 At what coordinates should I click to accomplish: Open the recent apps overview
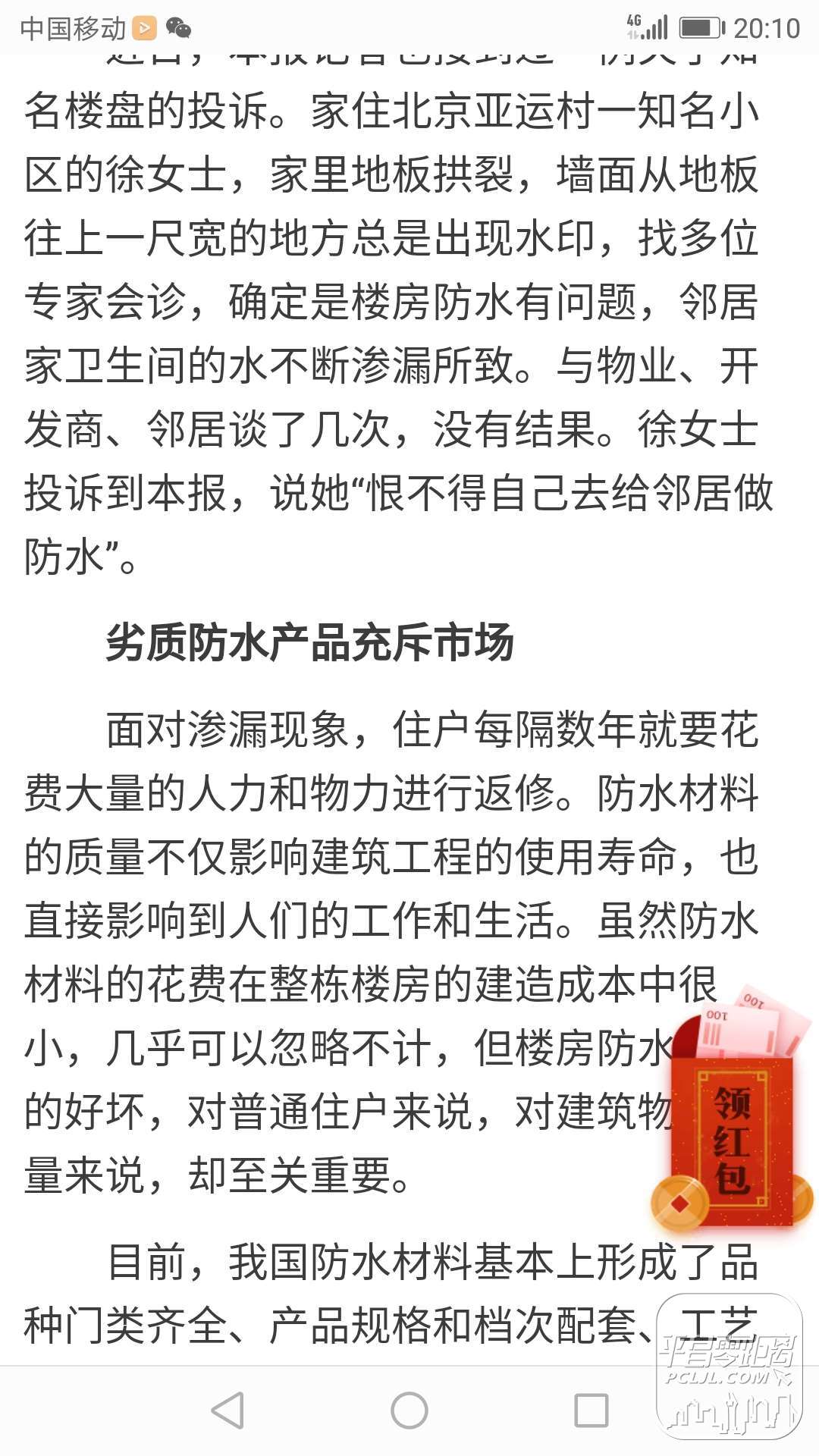point(591,1410)
